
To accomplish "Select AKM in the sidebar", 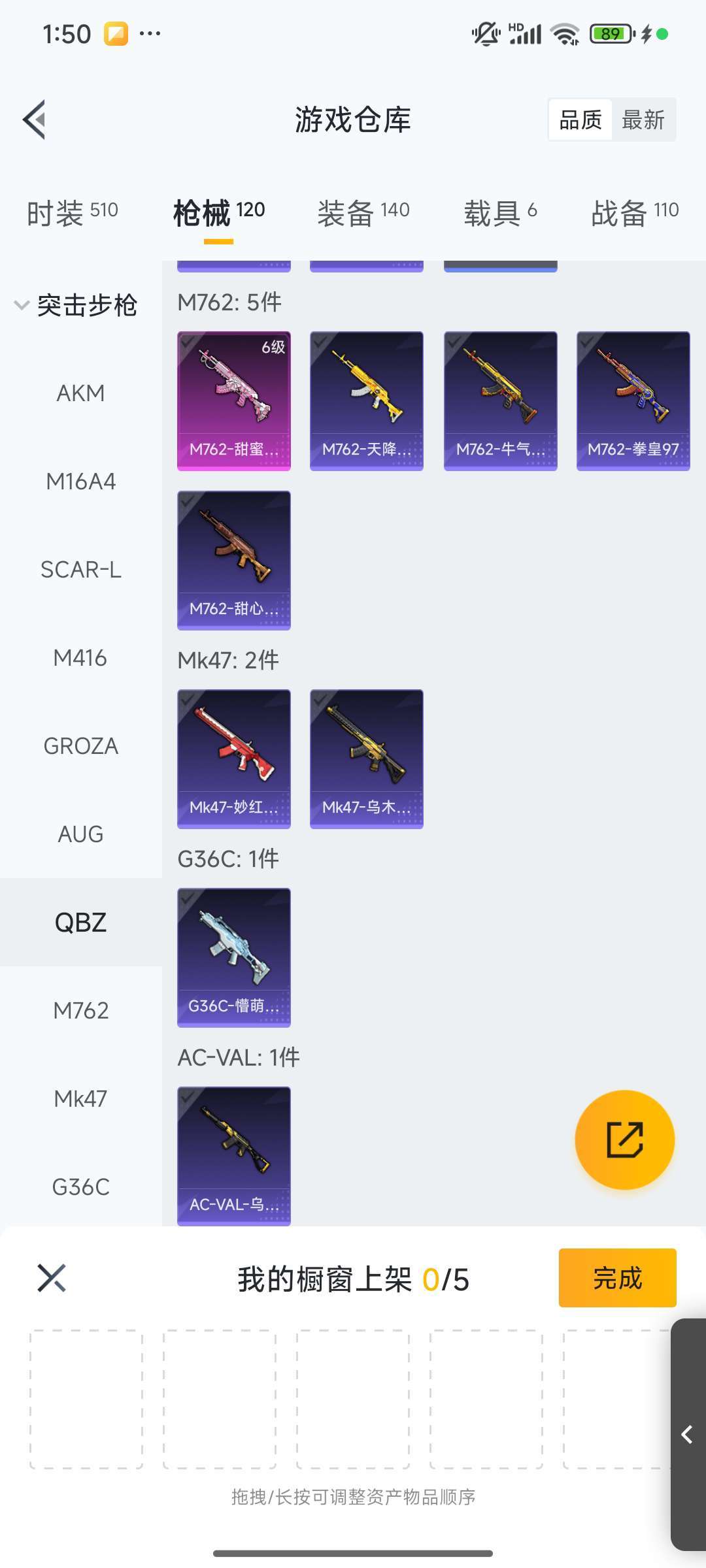I will (x=80, y=393).
